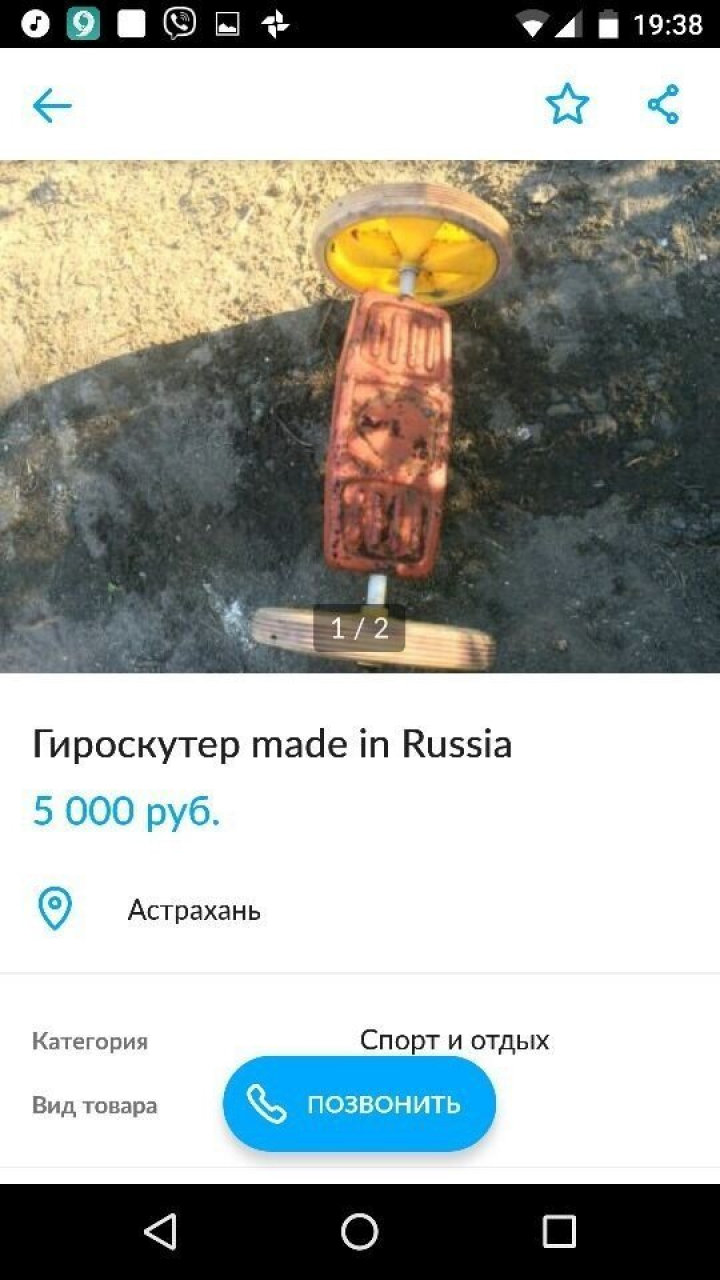Open the listing photo full screen
This screenshot has height=1280, width=720.
coord(360,415)
